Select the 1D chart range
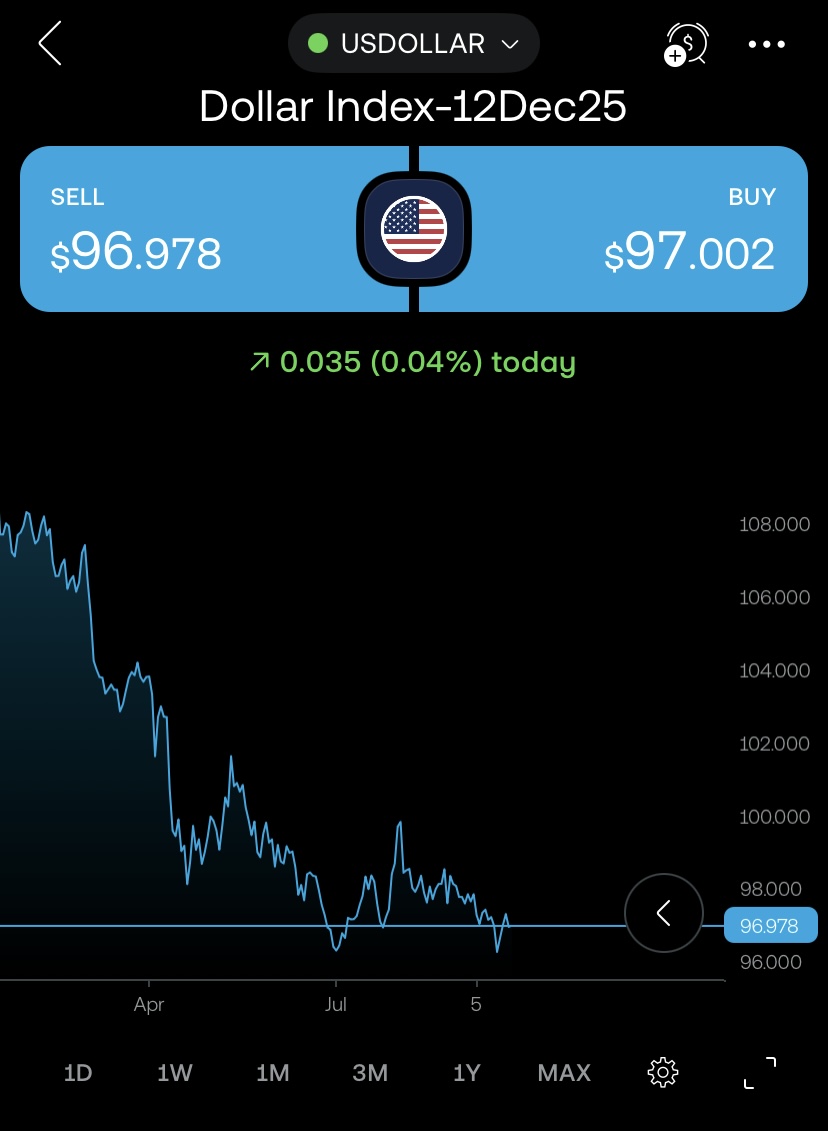The width and height of the screenshot is (828, 1131). pyautogui.click(x=78, y=1073)
